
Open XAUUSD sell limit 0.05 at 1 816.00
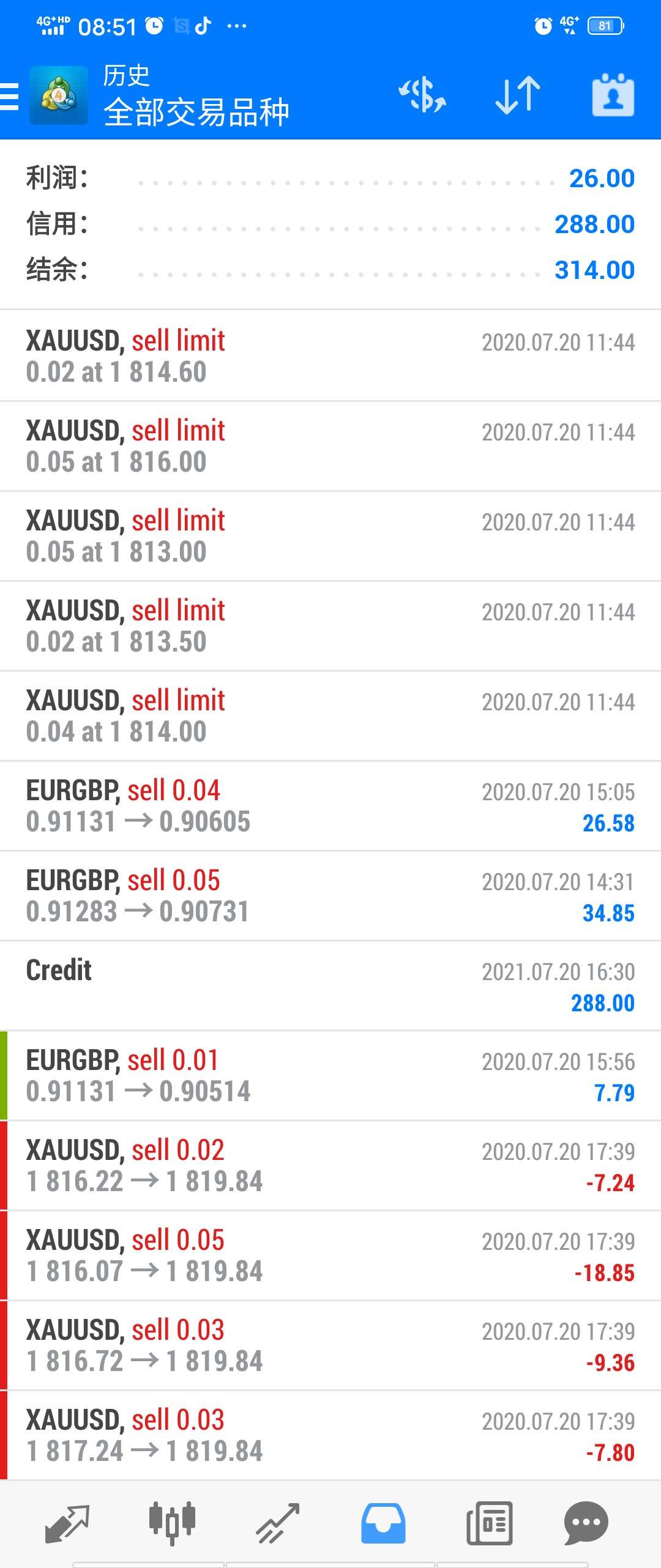[330, 446]
